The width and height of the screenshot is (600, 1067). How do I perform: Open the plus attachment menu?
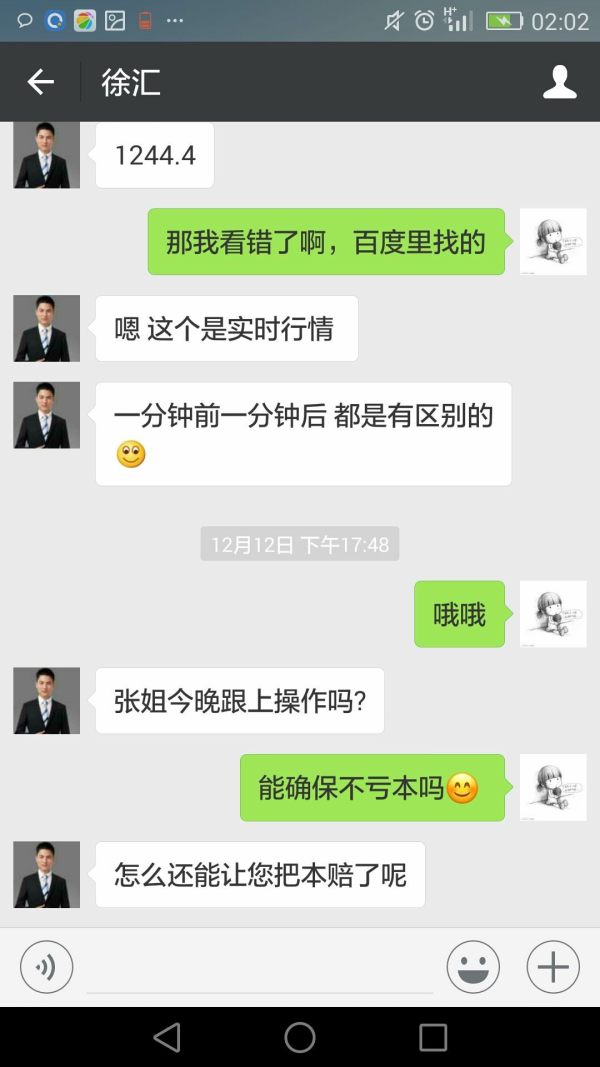point(553,967)
